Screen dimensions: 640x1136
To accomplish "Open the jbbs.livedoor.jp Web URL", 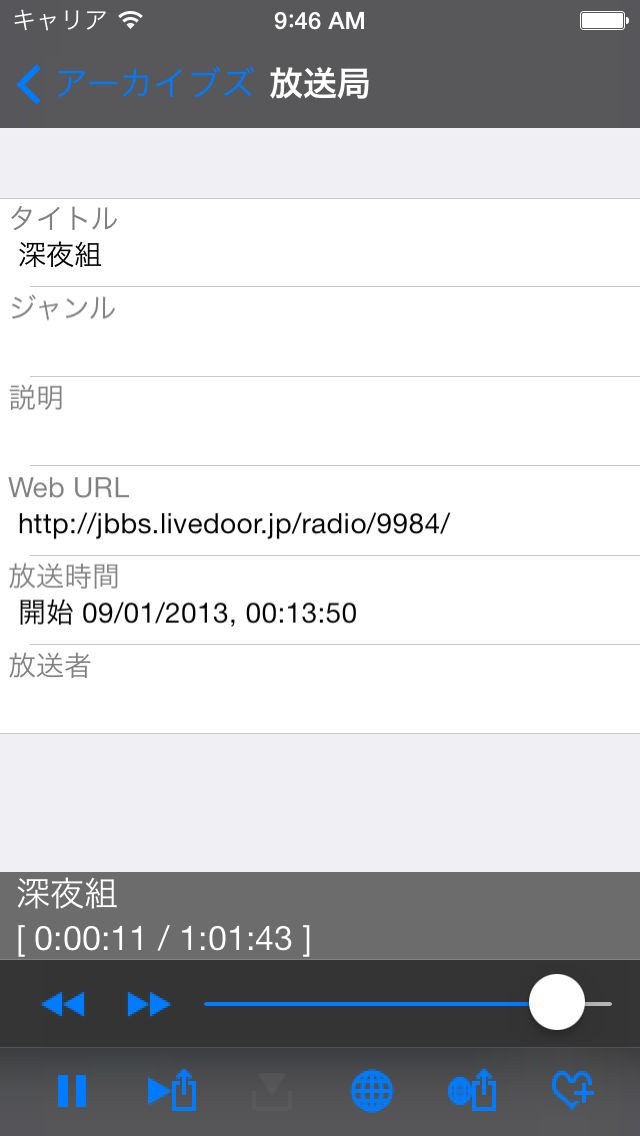I will tap(234, 523).
